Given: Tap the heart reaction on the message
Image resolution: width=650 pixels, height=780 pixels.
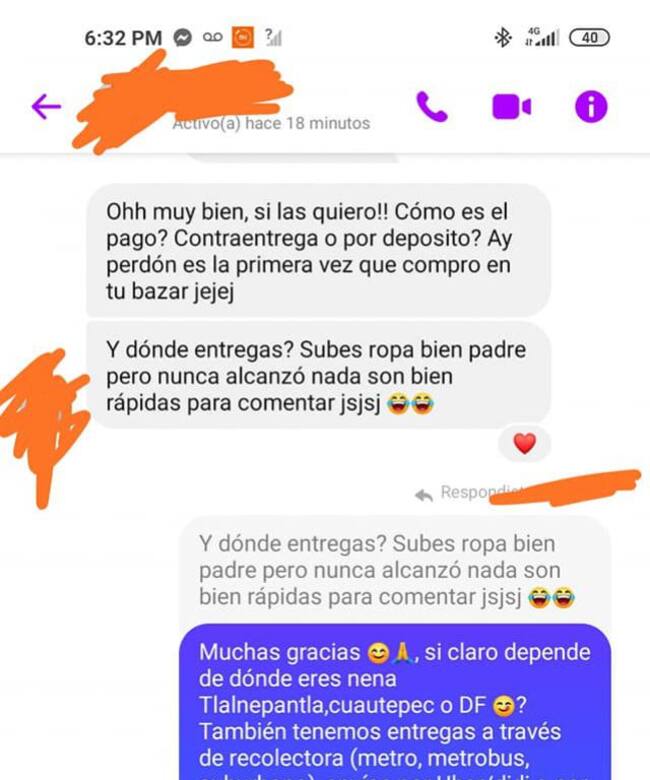Looking at the screenshot, I should coord(524,443).
